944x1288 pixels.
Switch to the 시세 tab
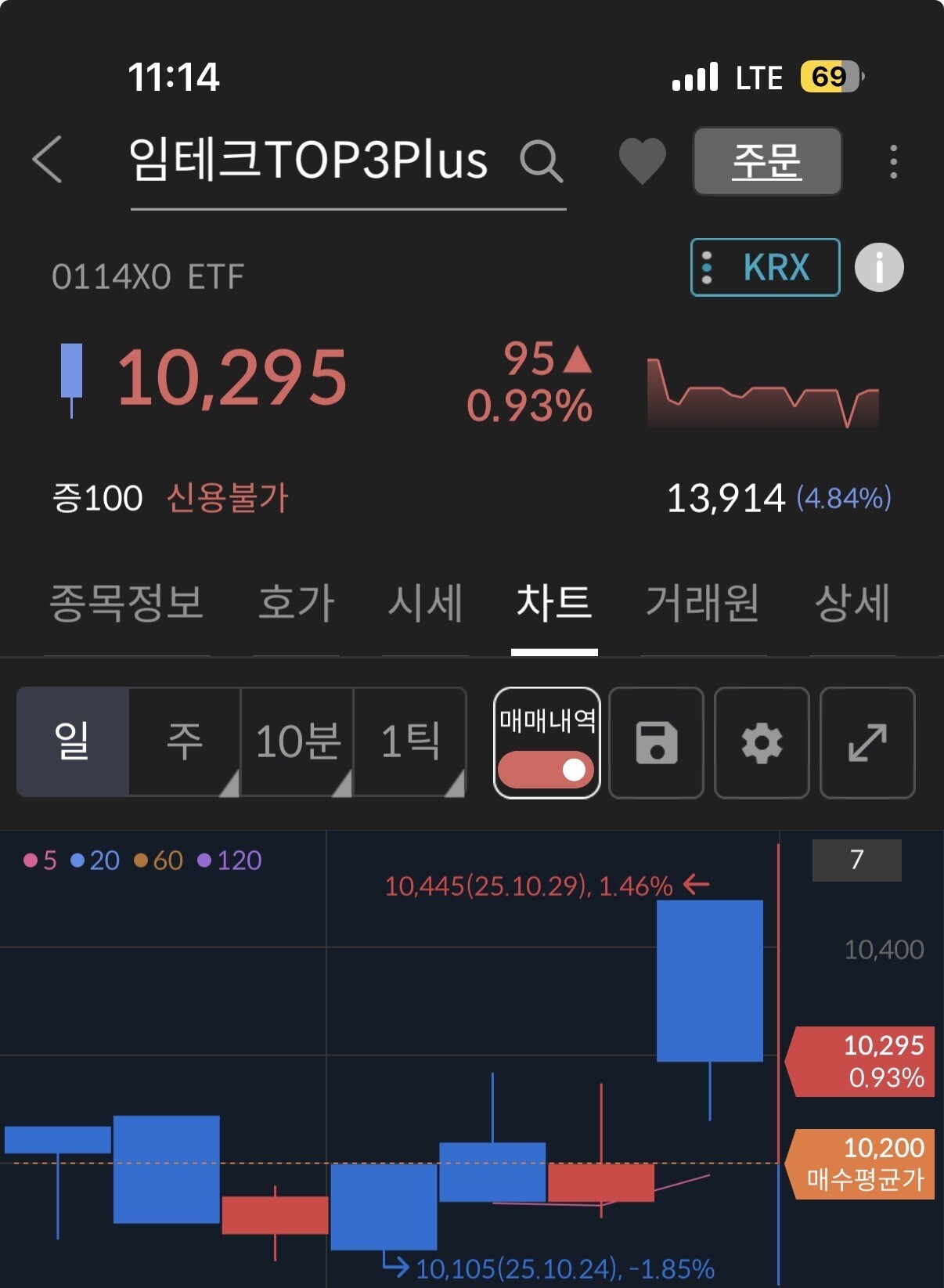(425, 603)
